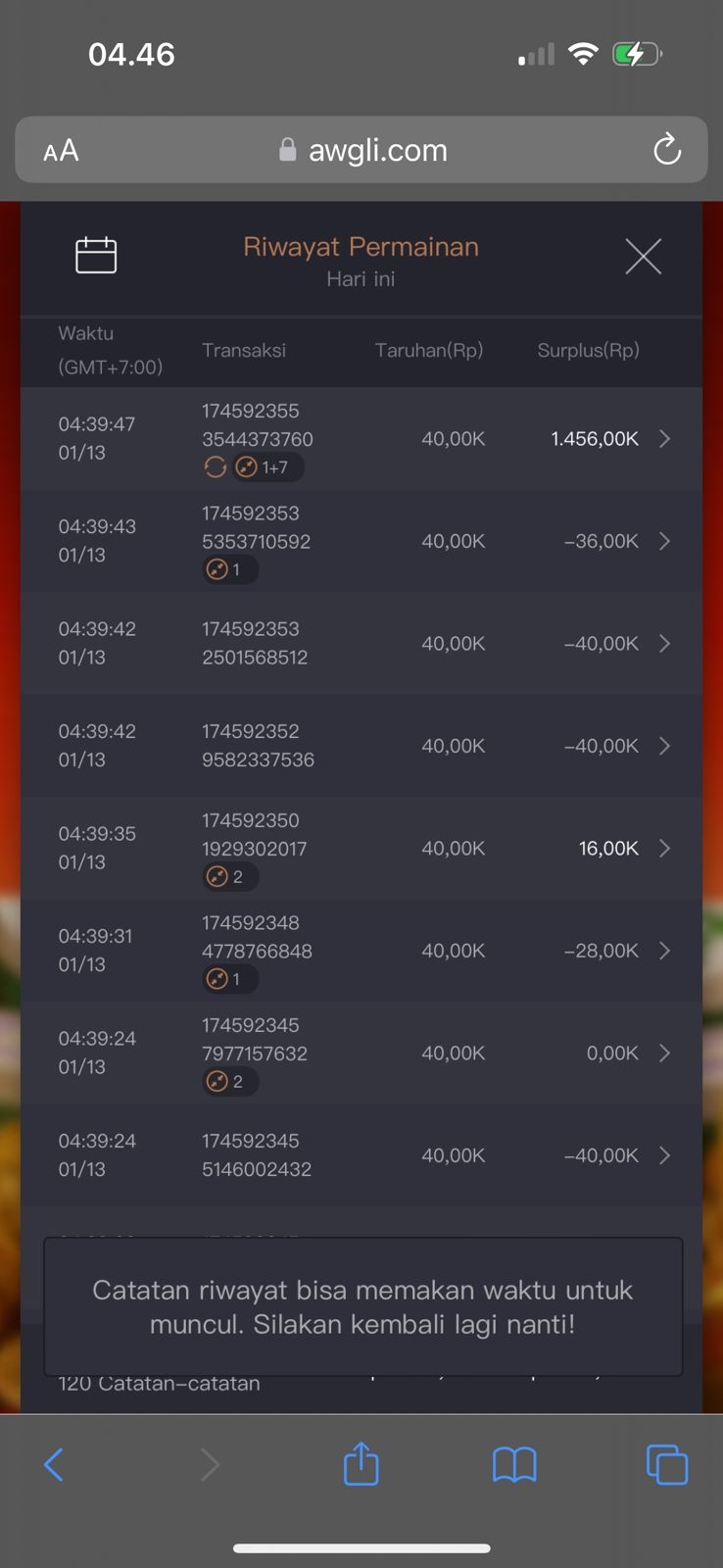Show details for the 16,00K surplus record
The height and width of the screenshot is (1568, 723).
(664, 848)
